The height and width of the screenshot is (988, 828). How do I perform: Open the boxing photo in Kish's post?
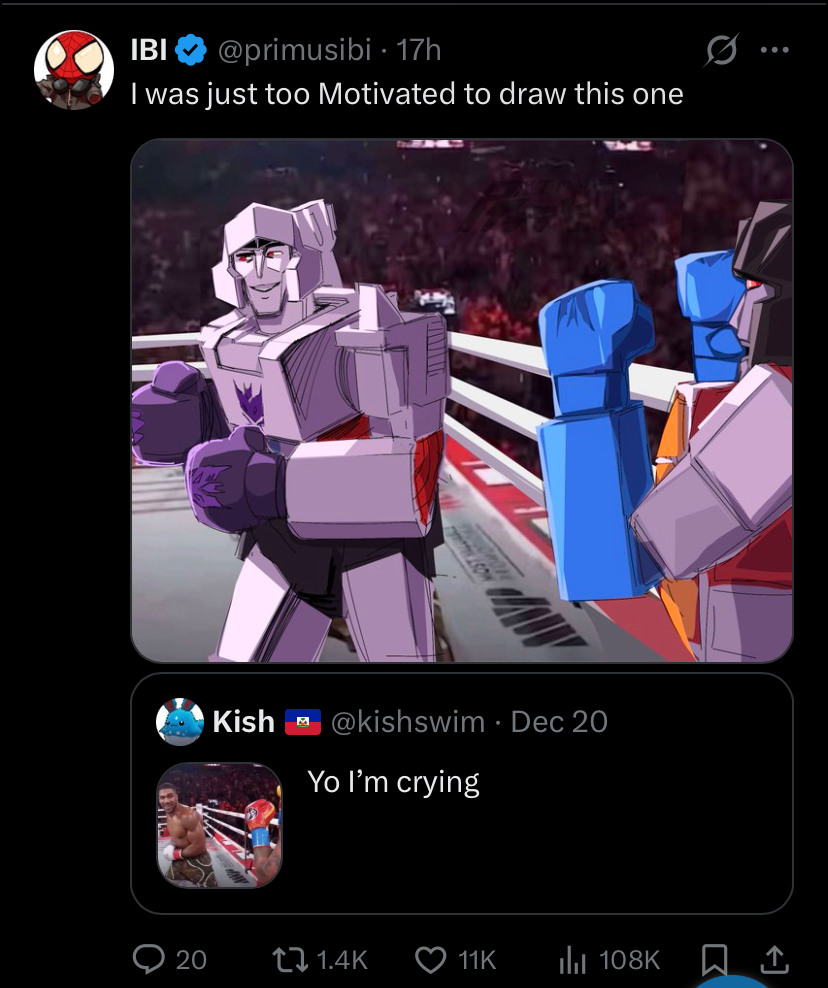coord(219,825)
